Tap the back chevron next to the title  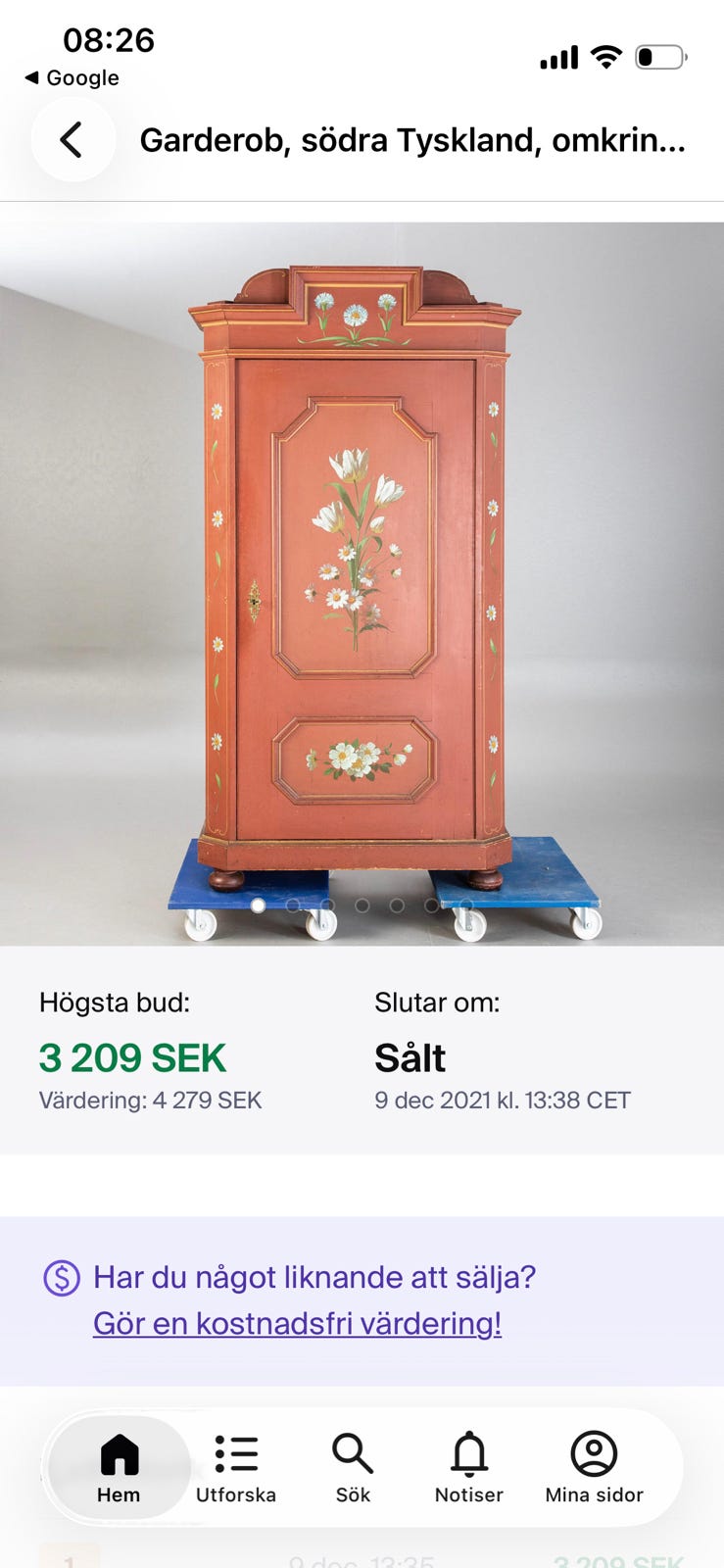[72, 139]
